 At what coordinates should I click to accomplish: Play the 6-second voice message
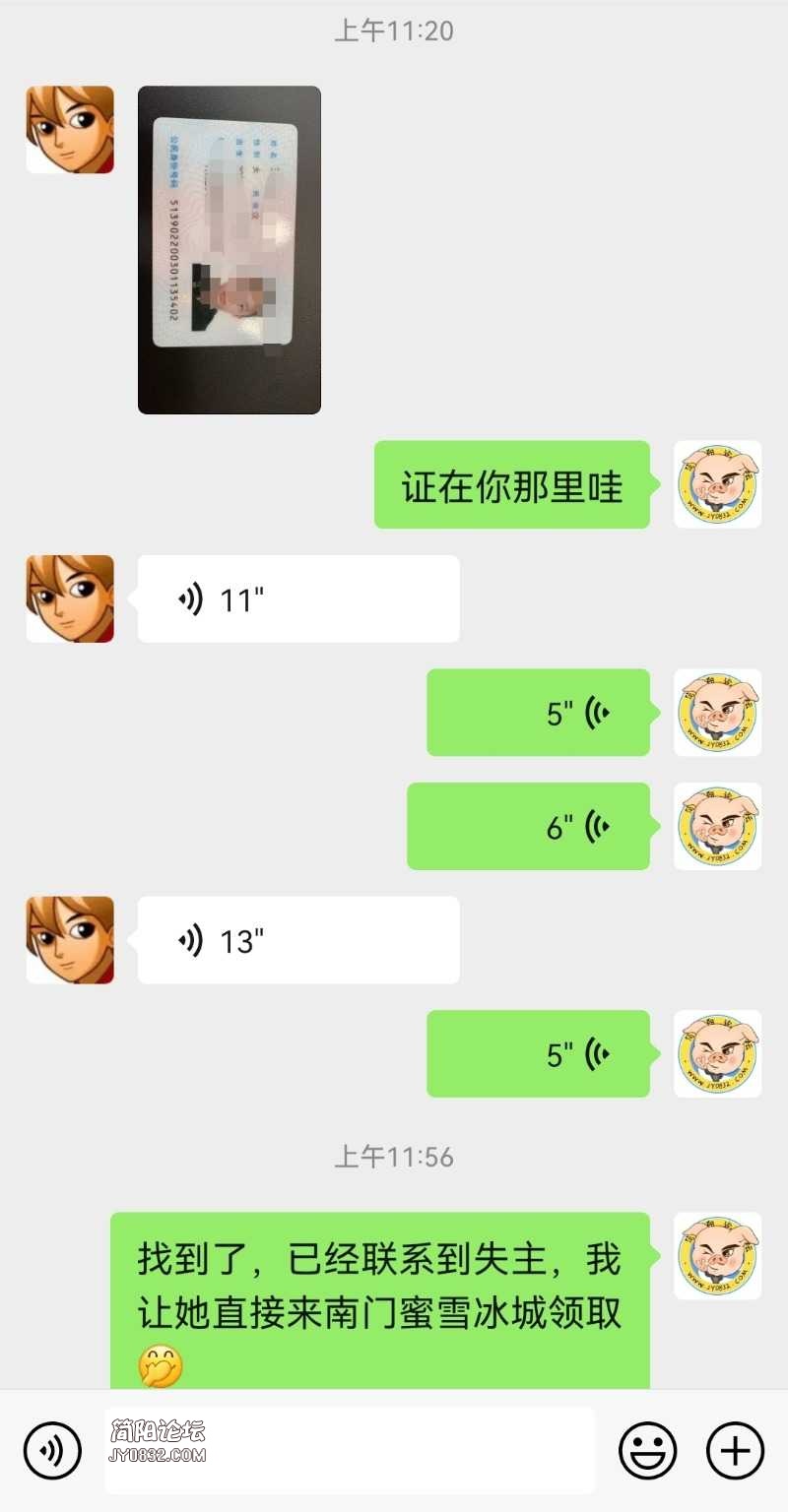coord(528,826)
